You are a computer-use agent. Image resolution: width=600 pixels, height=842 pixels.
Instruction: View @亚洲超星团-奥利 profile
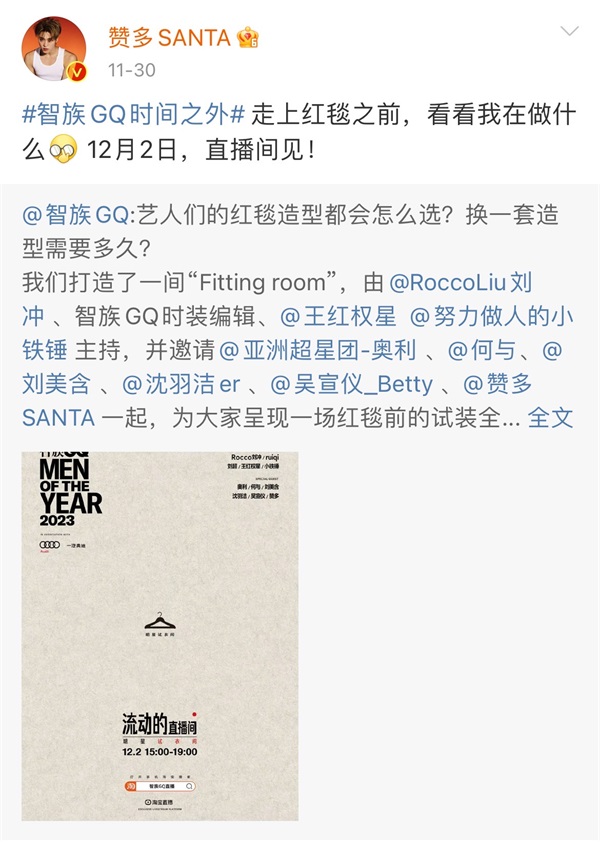315,350
